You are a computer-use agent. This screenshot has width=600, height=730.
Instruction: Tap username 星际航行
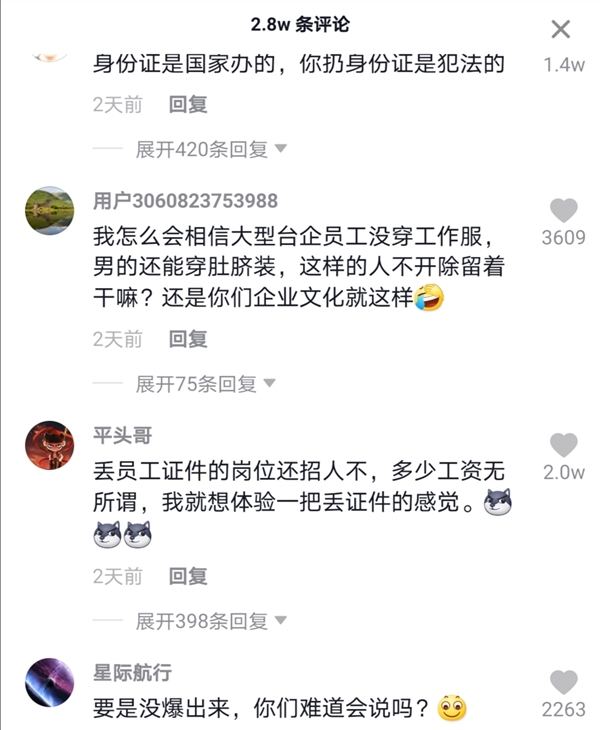point(132,672)
